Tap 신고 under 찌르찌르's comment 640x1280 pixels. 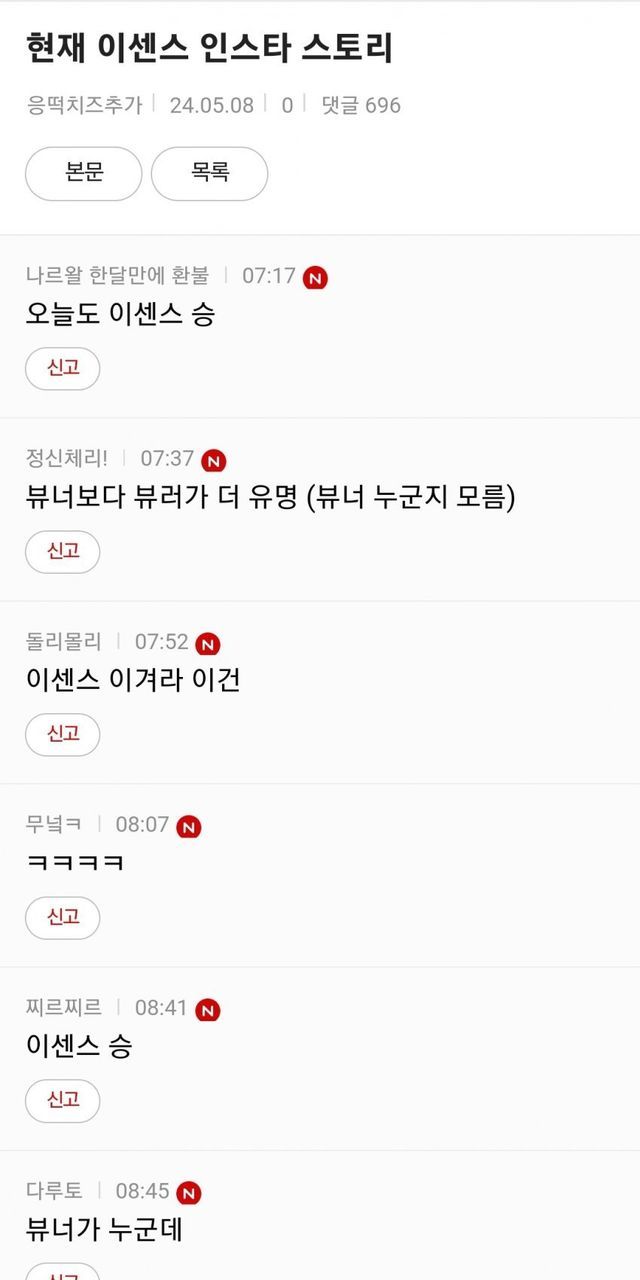(63, 1100)
